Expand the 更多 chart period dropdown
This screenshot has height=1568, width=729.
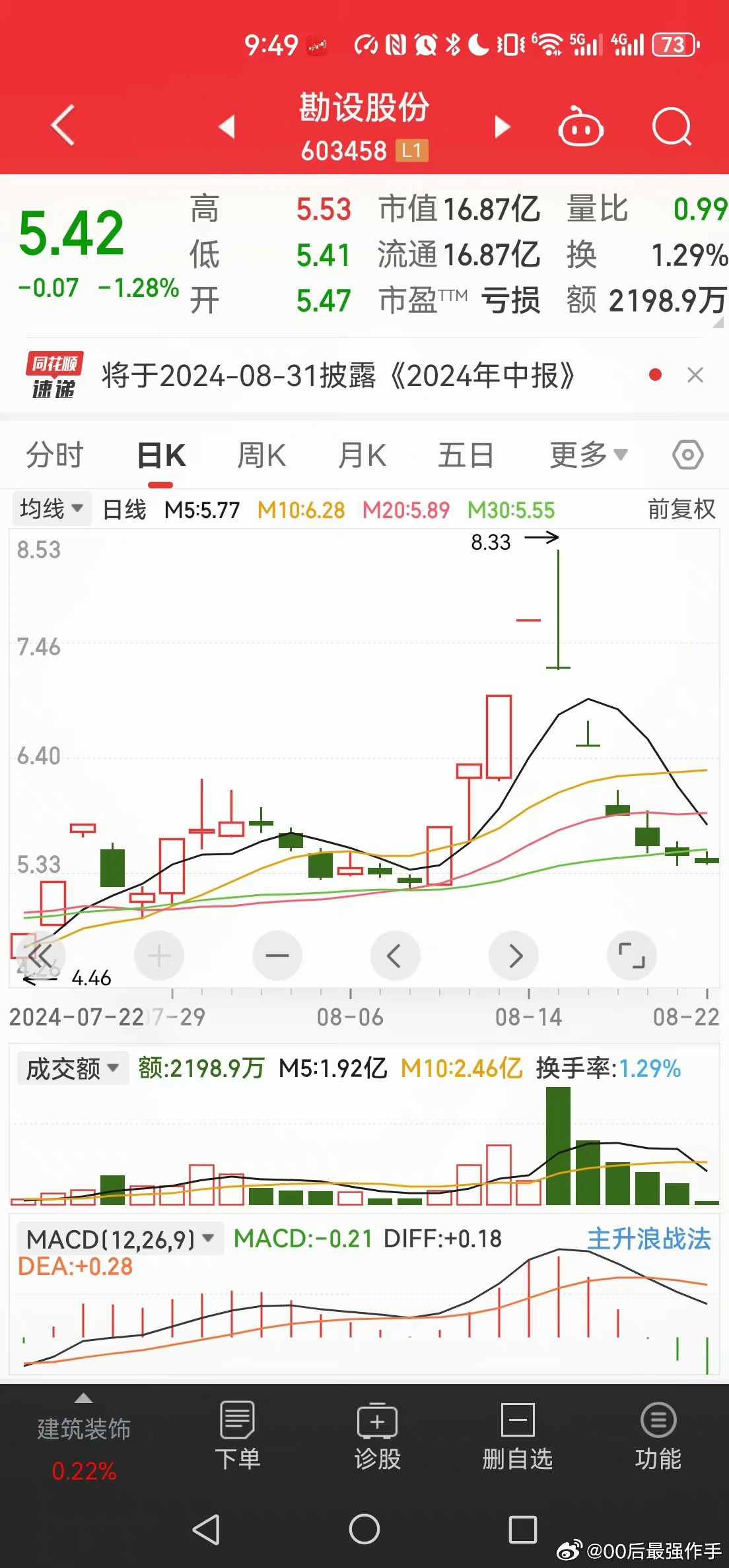click(586, 454)
